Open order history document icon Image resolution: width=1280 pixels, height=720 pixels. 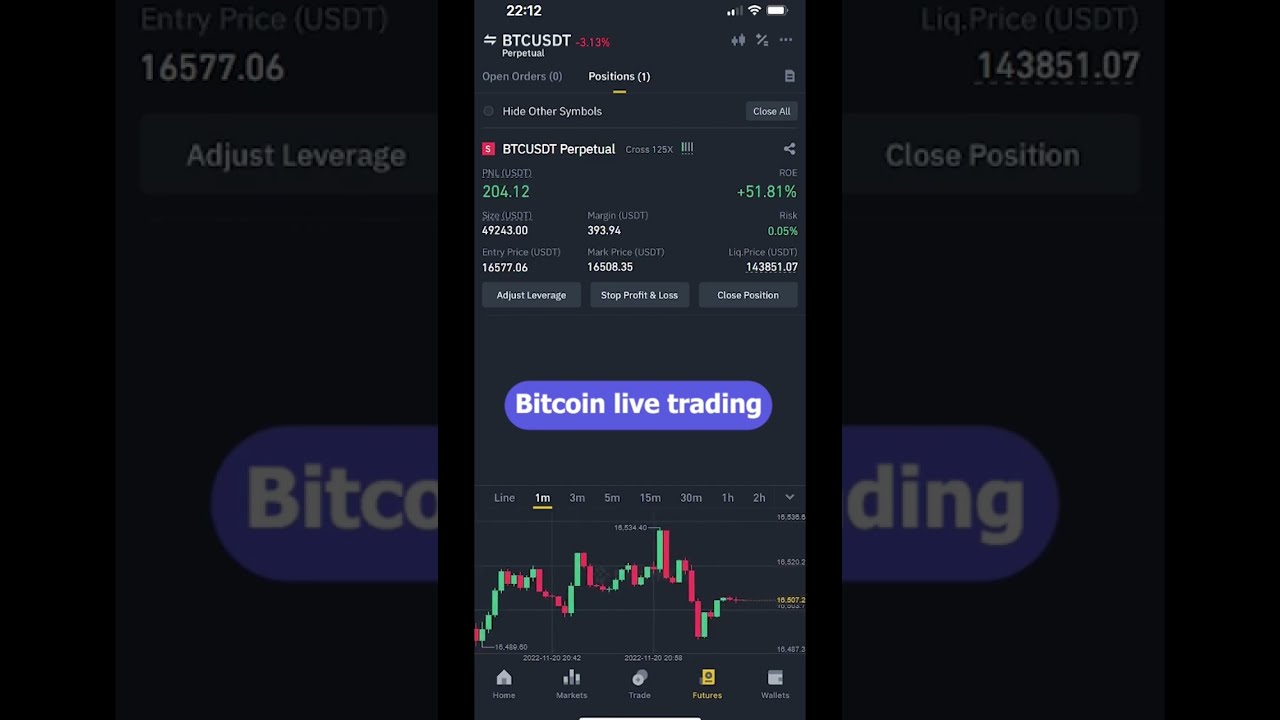click(x=789, y=76)
